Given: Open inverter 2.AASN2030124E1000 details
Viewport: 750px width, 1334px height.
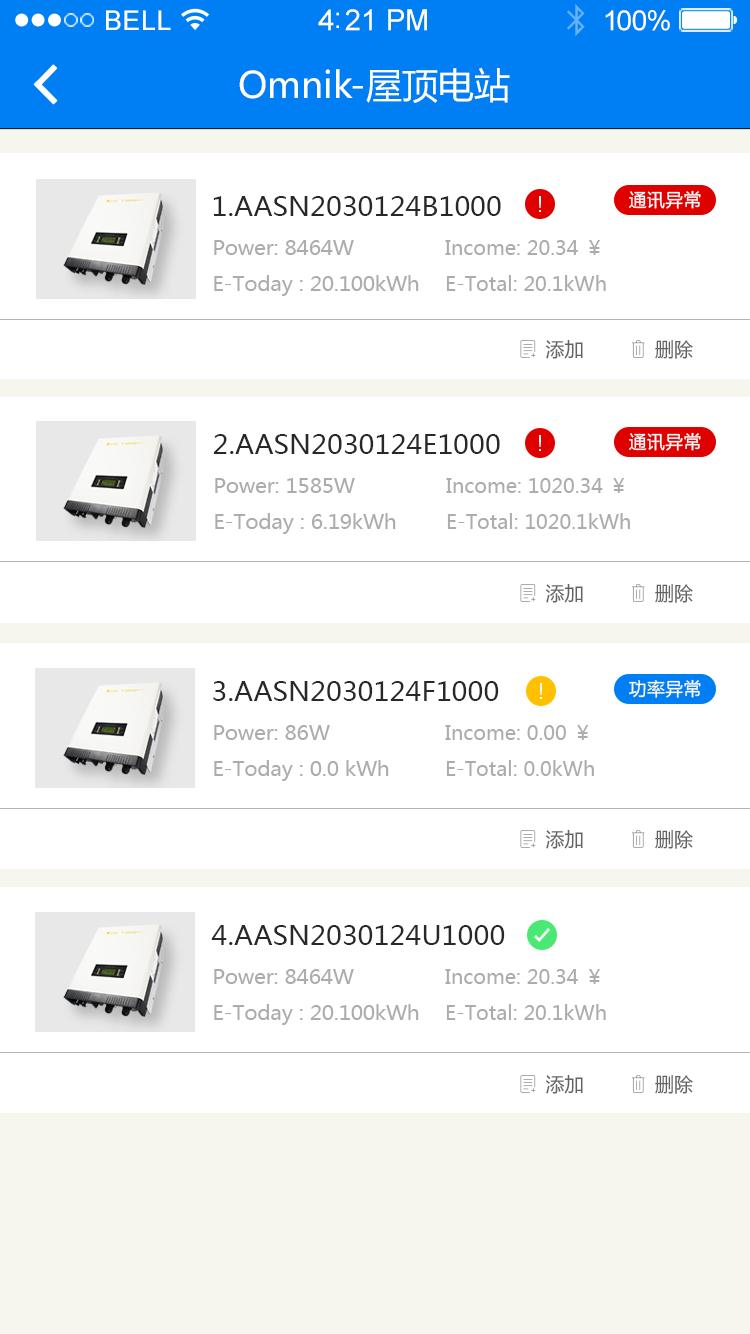Looking at the screenshot, I should (x=356, y=444).
